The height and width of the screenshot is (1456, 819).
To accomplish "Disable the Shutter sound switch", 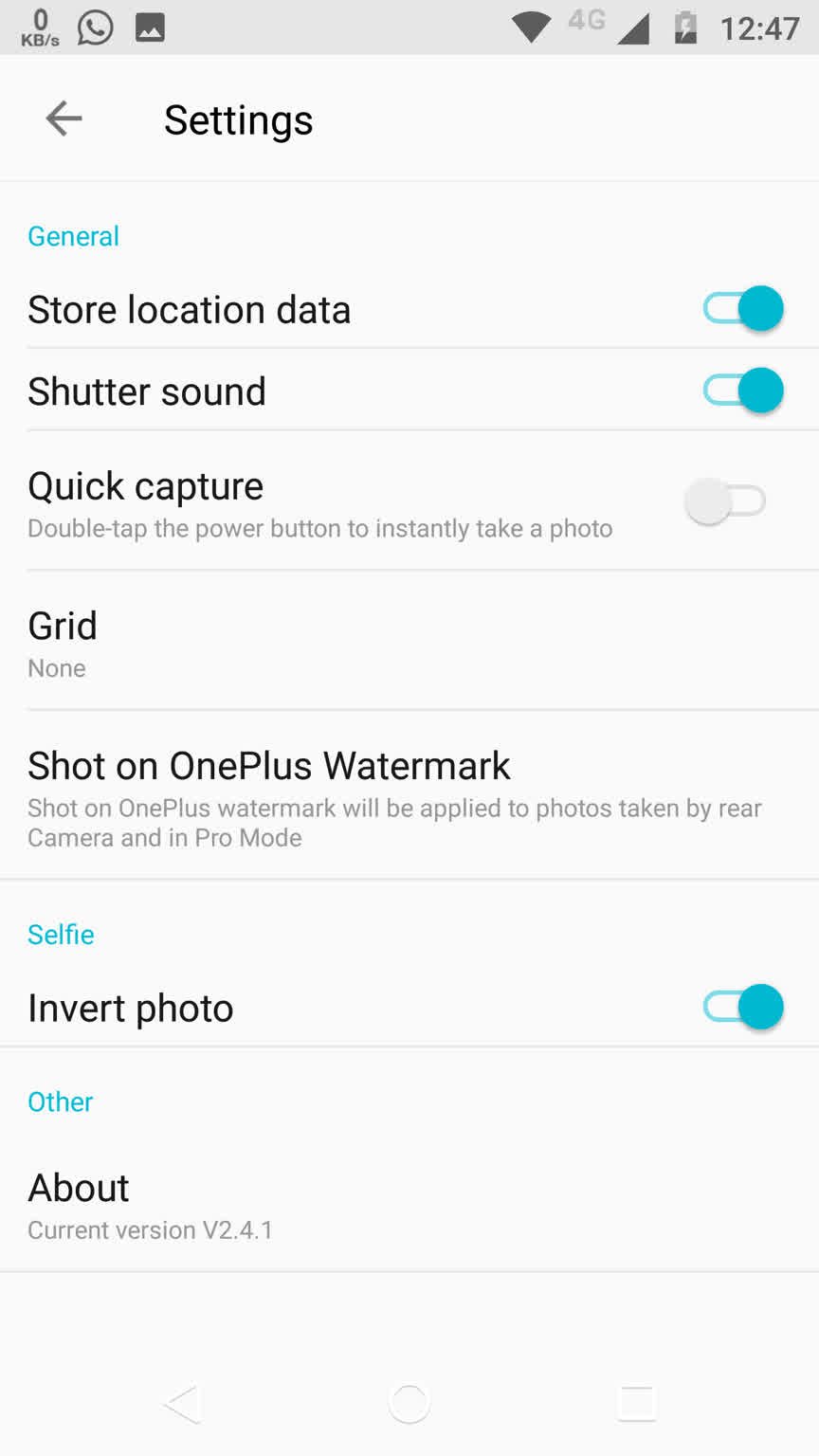I will [742, 391].
